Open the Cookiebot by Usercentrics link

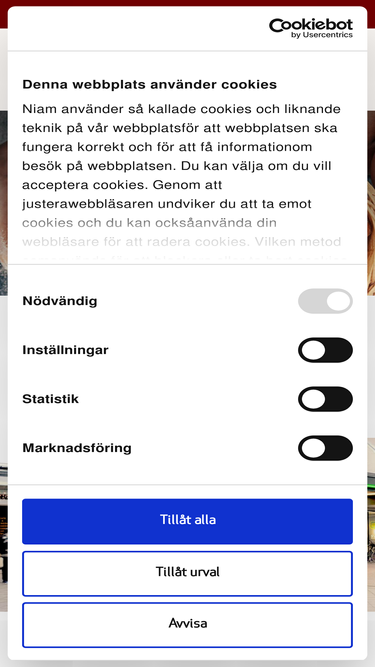click(x=311, y=29)
